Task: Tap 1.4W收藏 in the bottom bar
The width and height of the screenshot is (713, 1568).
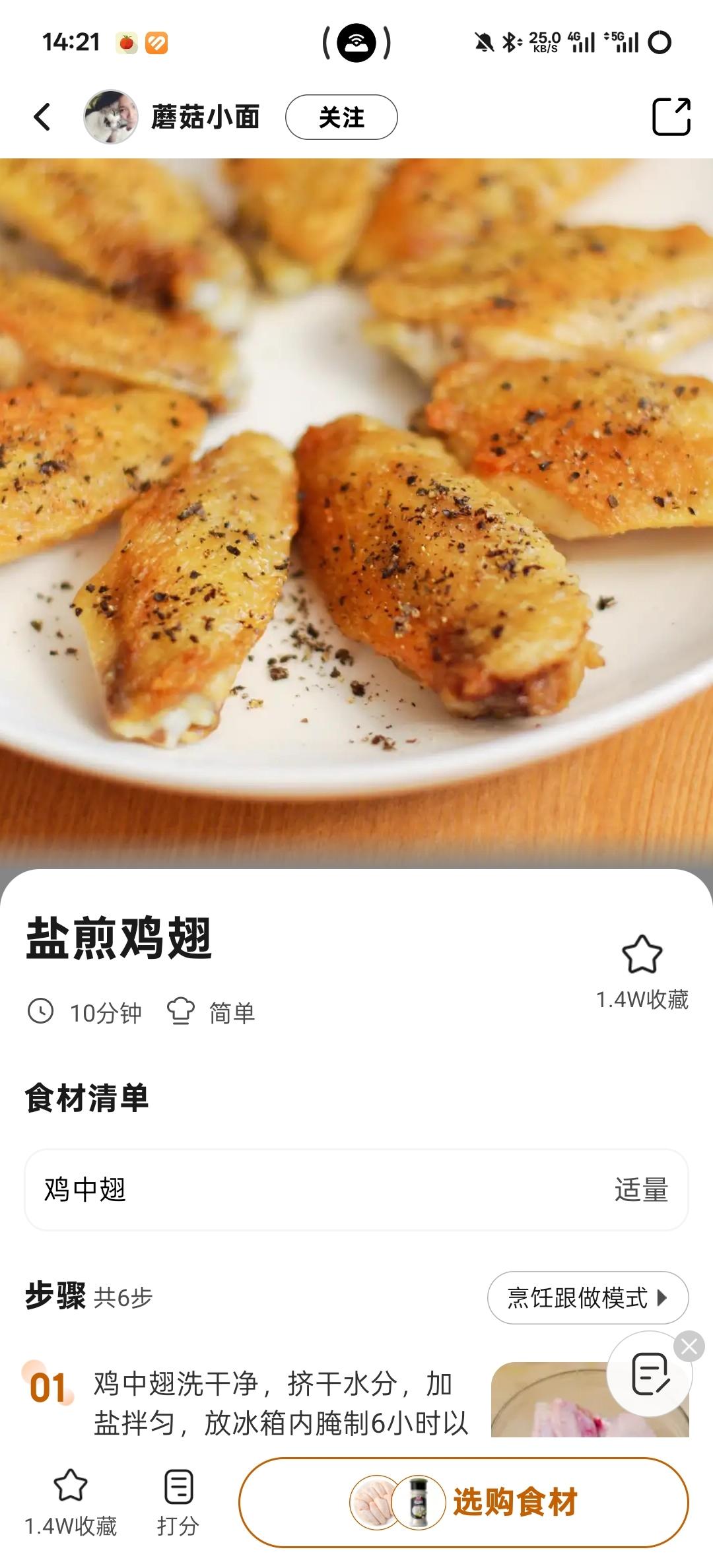Action: click(71, 1501)
